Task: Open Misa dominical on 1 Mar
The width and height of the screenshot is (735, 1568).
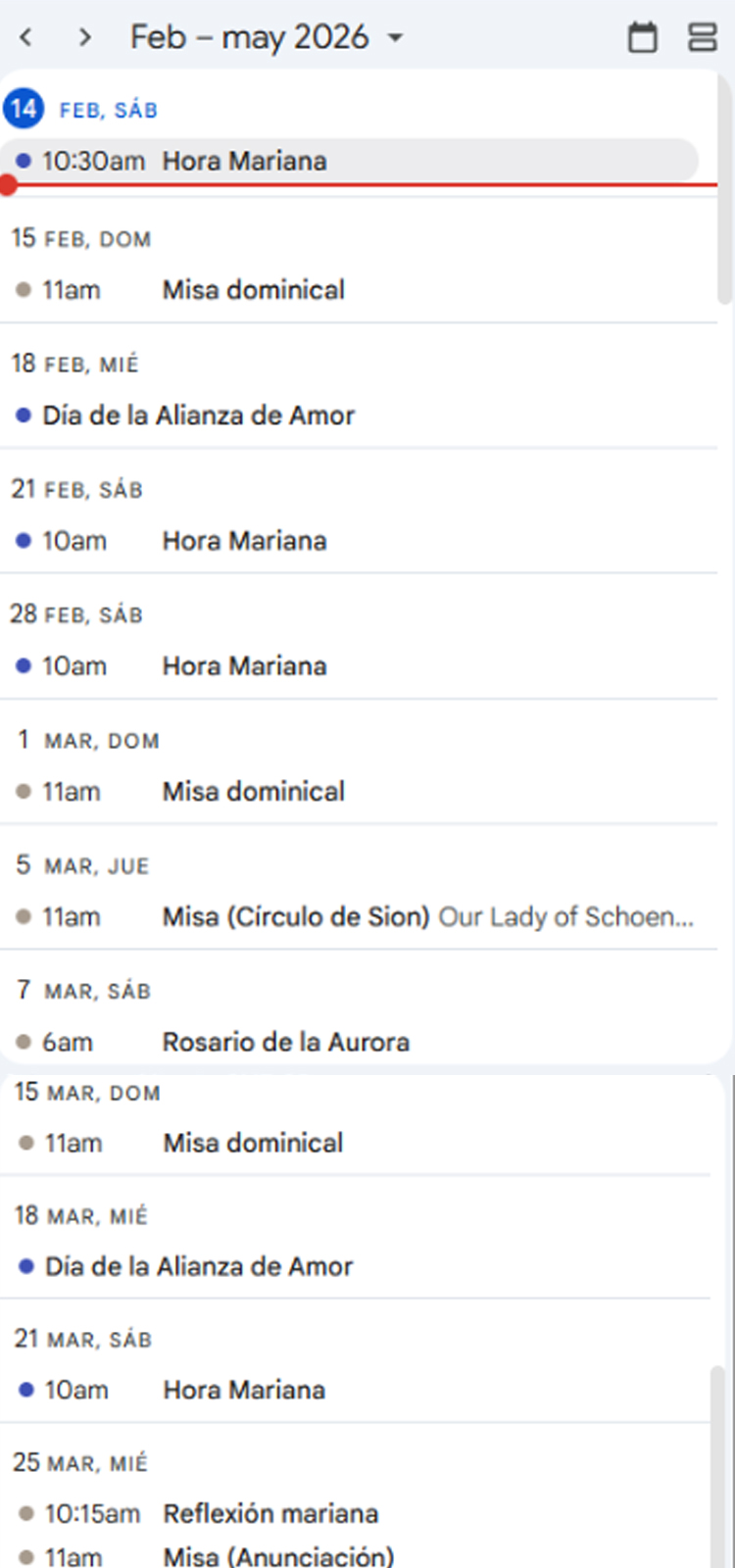Action: [x=253, y=791]
